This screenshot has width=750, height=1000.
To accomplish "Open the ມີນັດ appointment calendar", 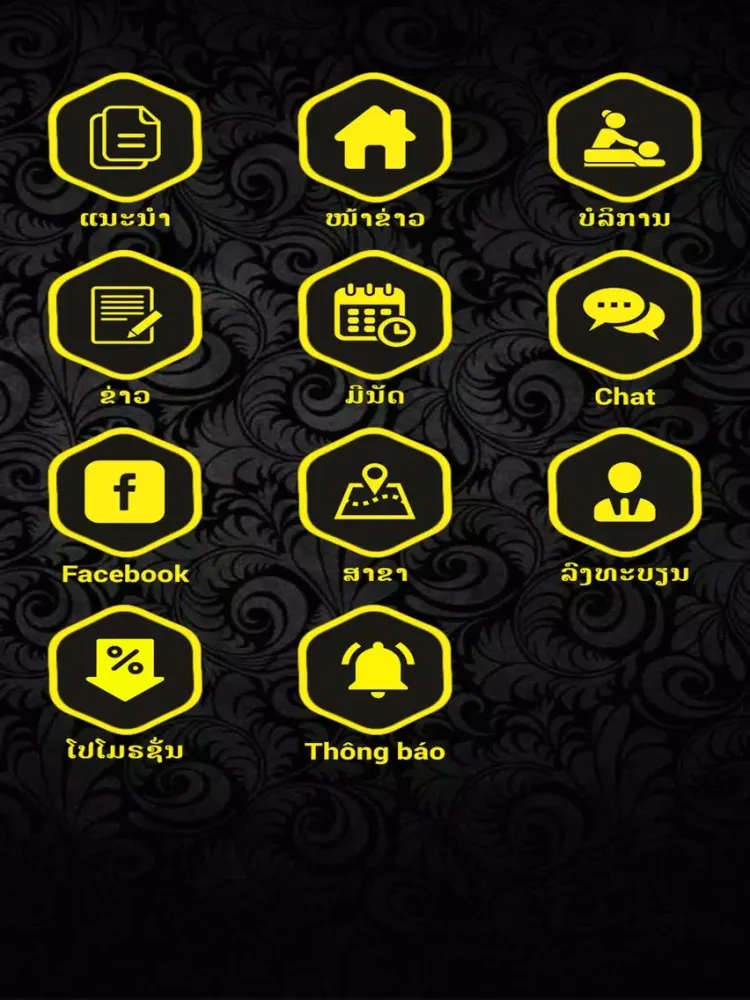I will (x=375, y=316).
